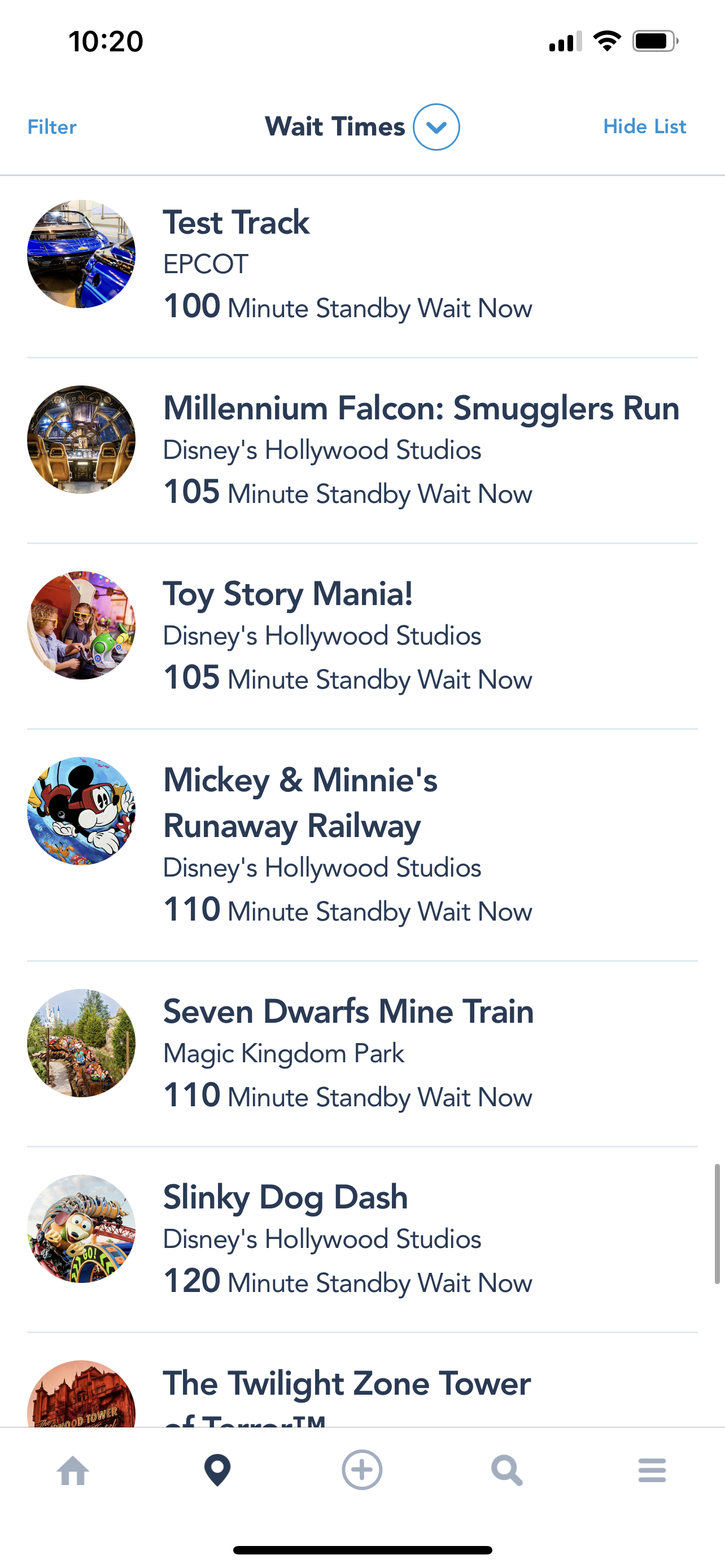Open the Filter options
The image size is (725, 1568).
pos(52,126)
